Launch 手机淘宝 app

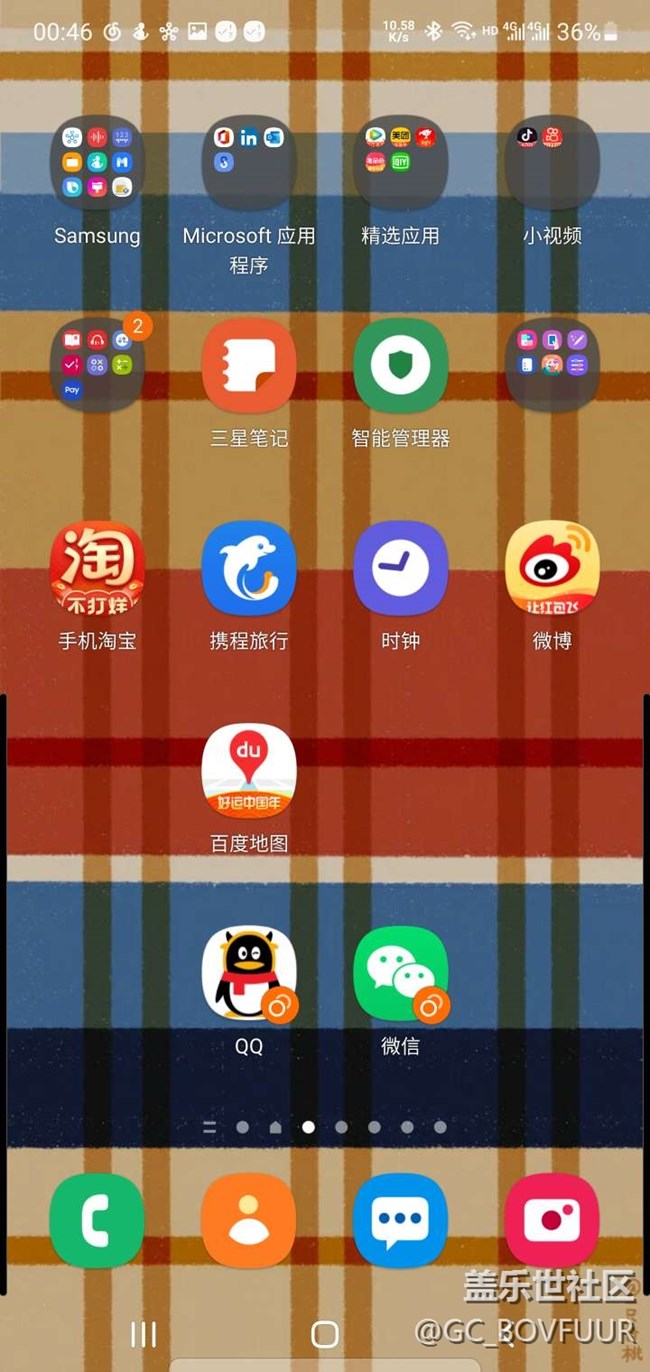97,568
